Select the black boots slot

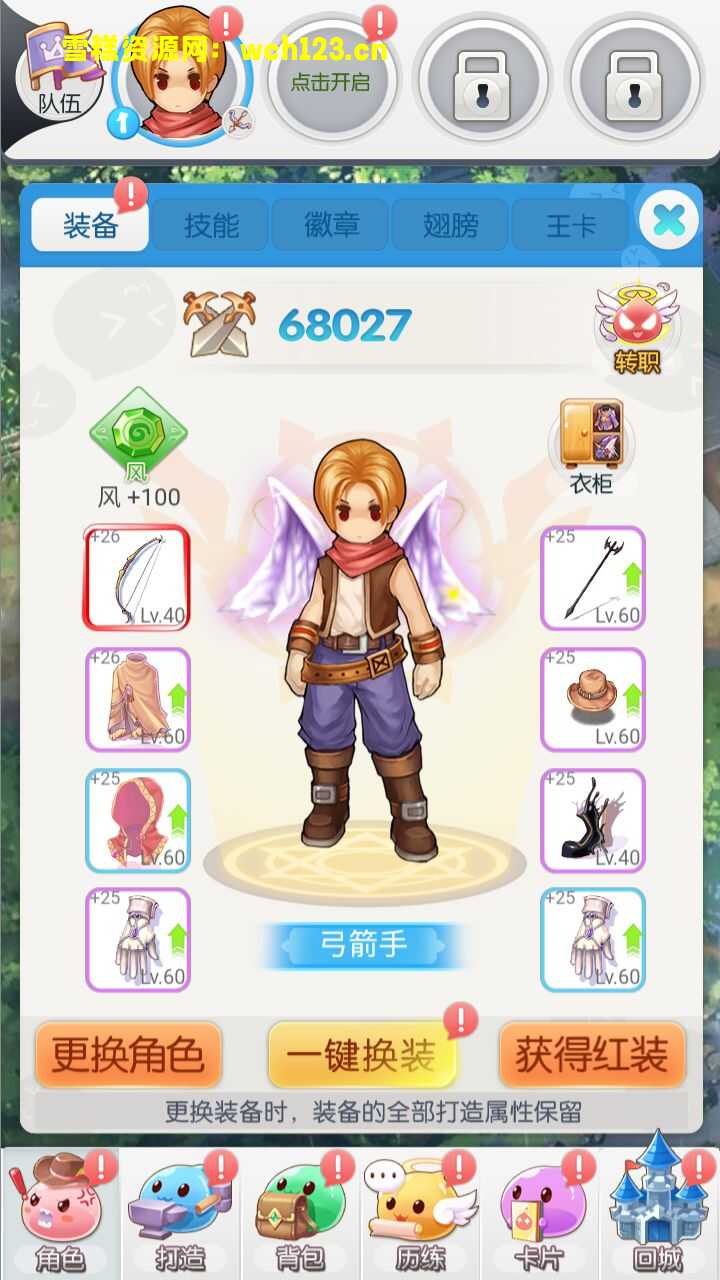pyautogui.click(x=593, y=820)
